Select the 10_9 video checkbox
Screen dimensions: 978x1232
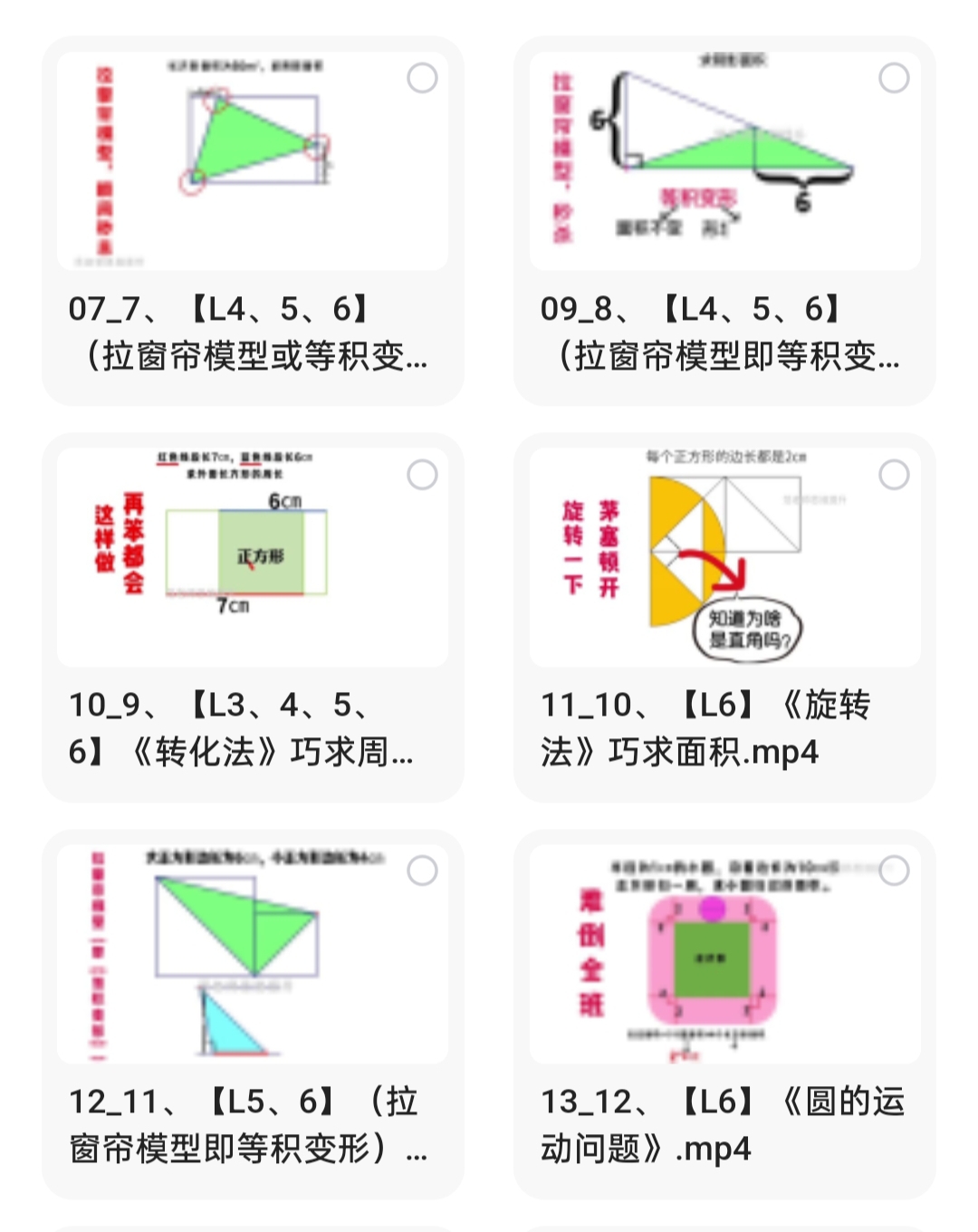point(422,475)
